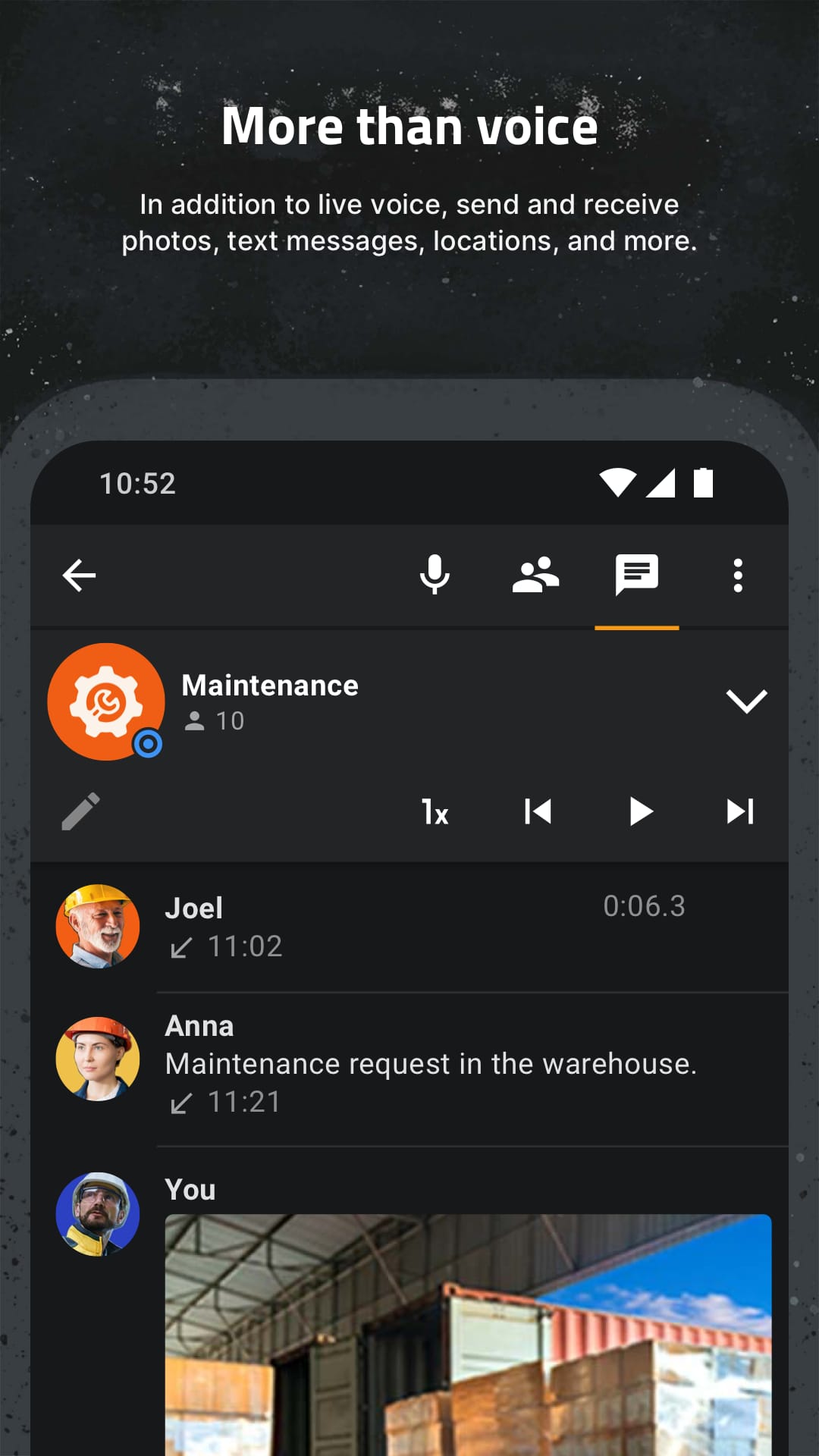Open the Maintenance channel gear avatar

(x=106, y=701)
